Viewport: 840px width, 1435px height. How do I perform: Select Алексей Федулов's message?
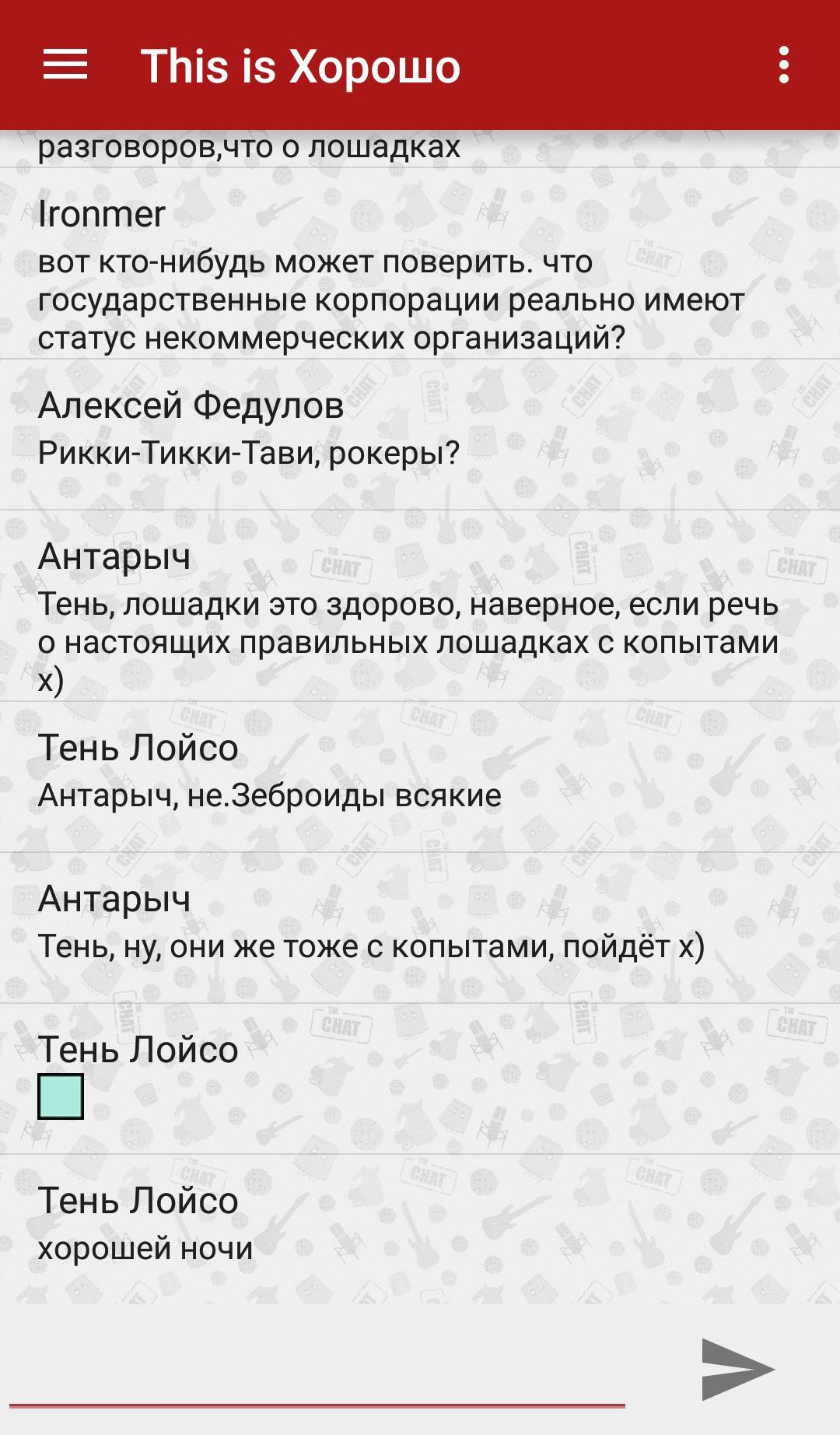249,453
